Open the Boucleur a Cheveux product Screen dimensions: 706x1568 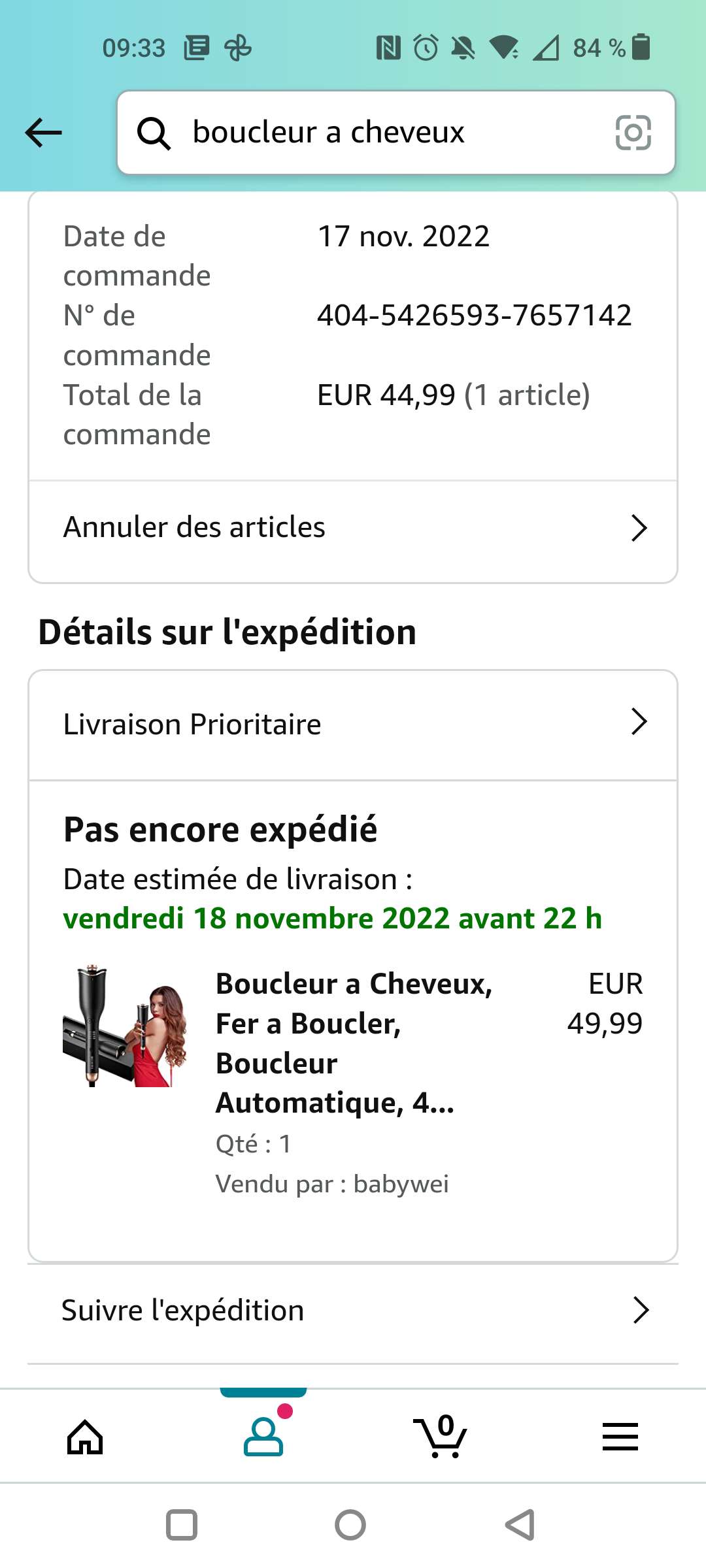(x=353, y=1042)
